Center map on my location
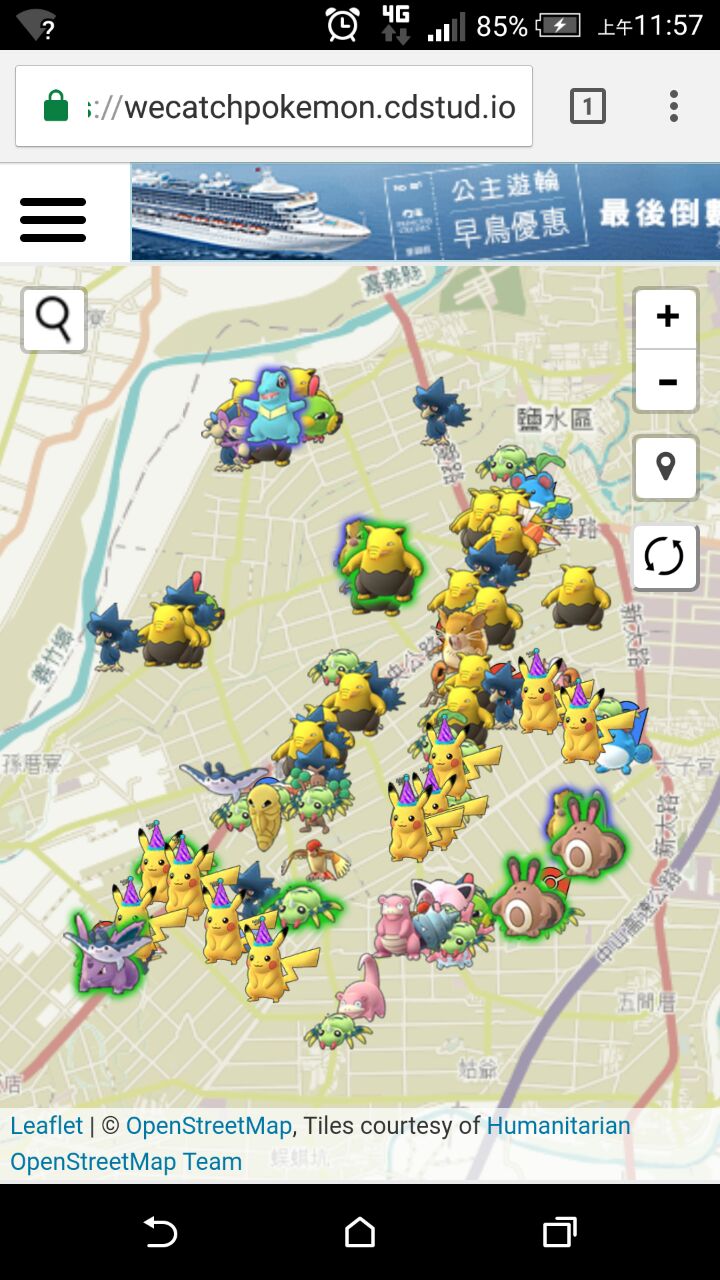 [x=665, y=467]
